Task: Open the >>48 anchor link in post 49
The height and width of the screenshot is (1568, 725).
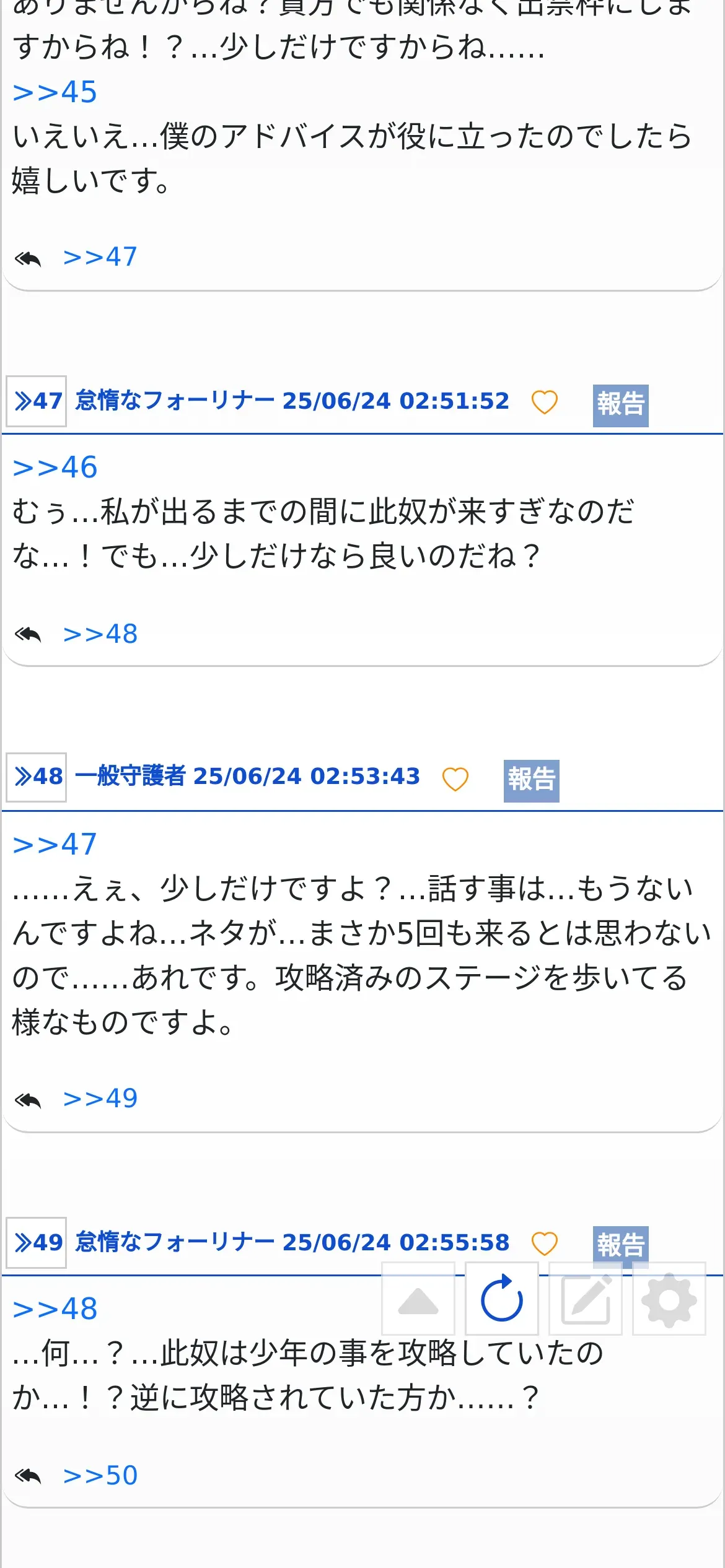Action: 55,1309
